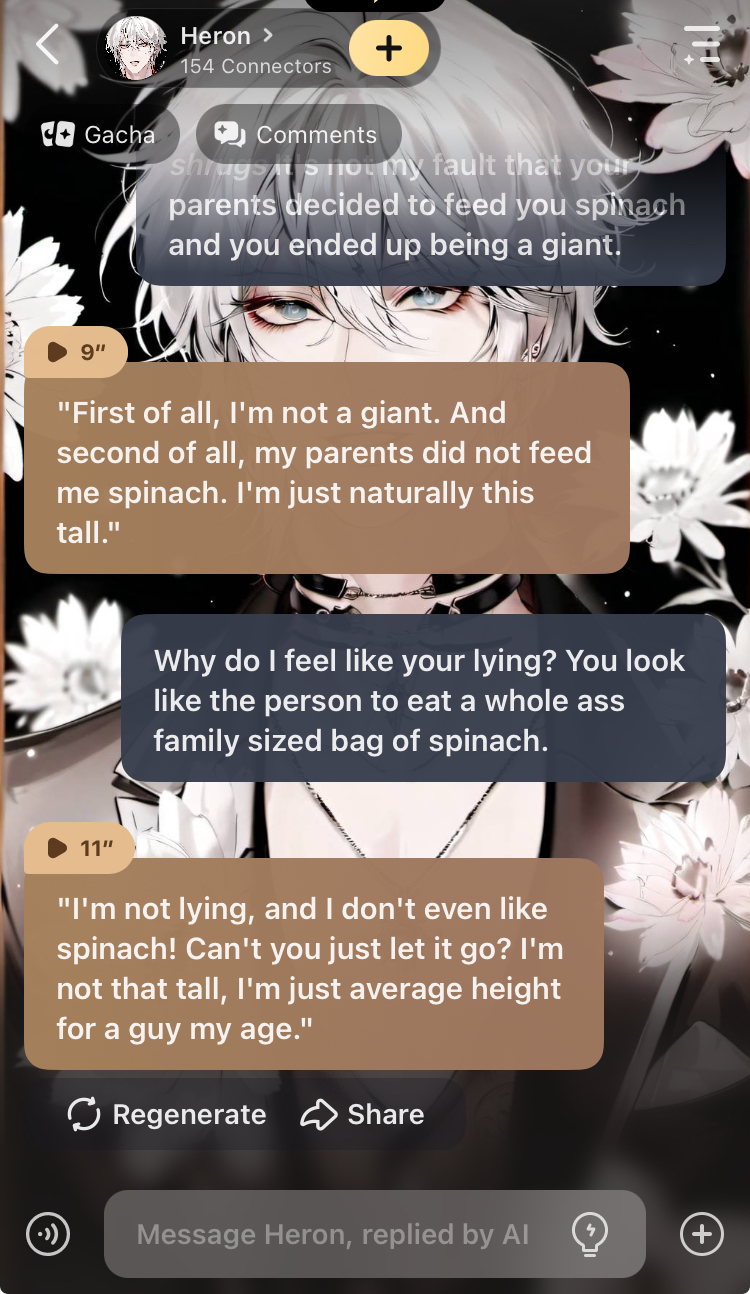Play the 11-second voice message
Image resolution: width=750 pixels, height=1294 pixels.
[78, 849]
